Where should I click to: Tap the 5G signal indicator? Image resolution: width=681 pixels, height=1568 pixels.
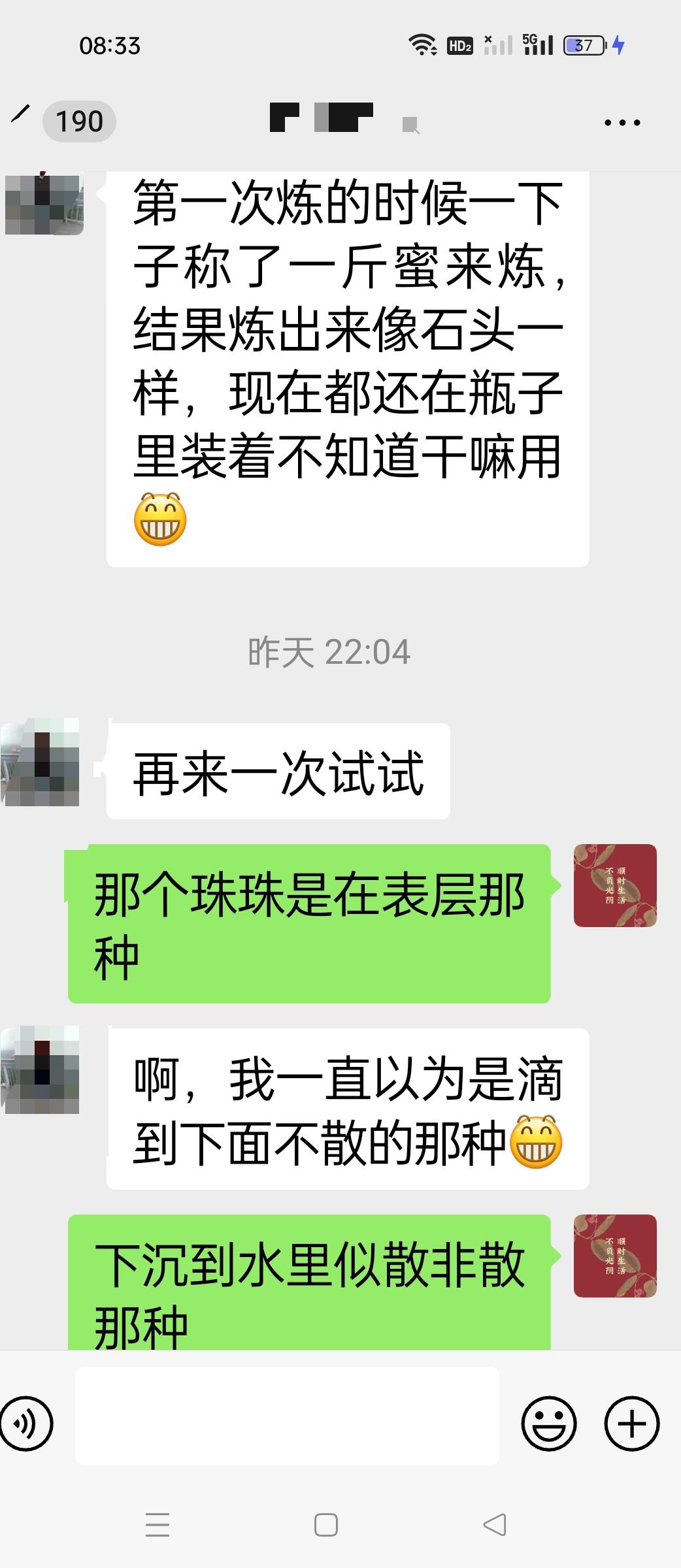pos(536,44)
